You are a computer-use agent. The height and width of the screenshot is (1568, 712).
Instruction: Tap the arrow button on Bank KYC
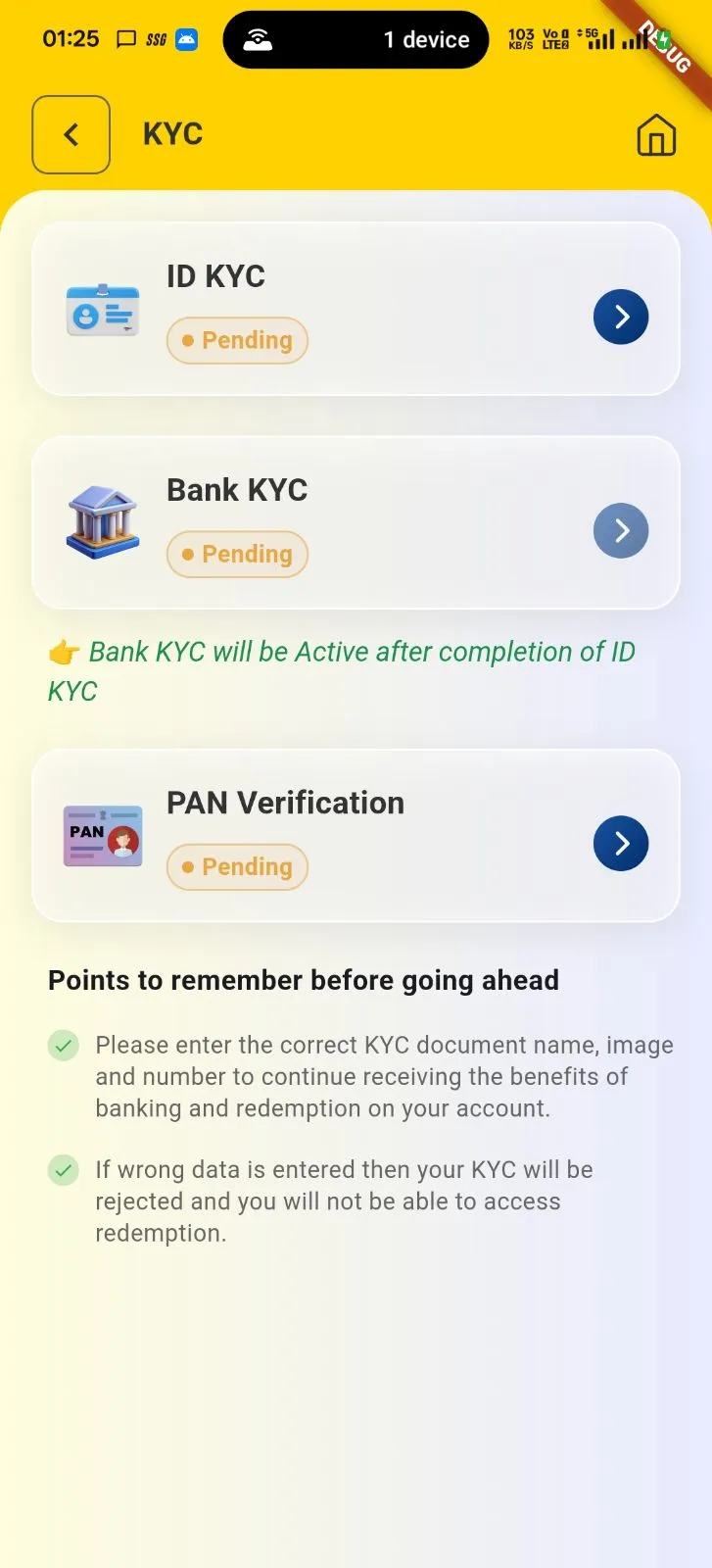(x=621, y=530)
